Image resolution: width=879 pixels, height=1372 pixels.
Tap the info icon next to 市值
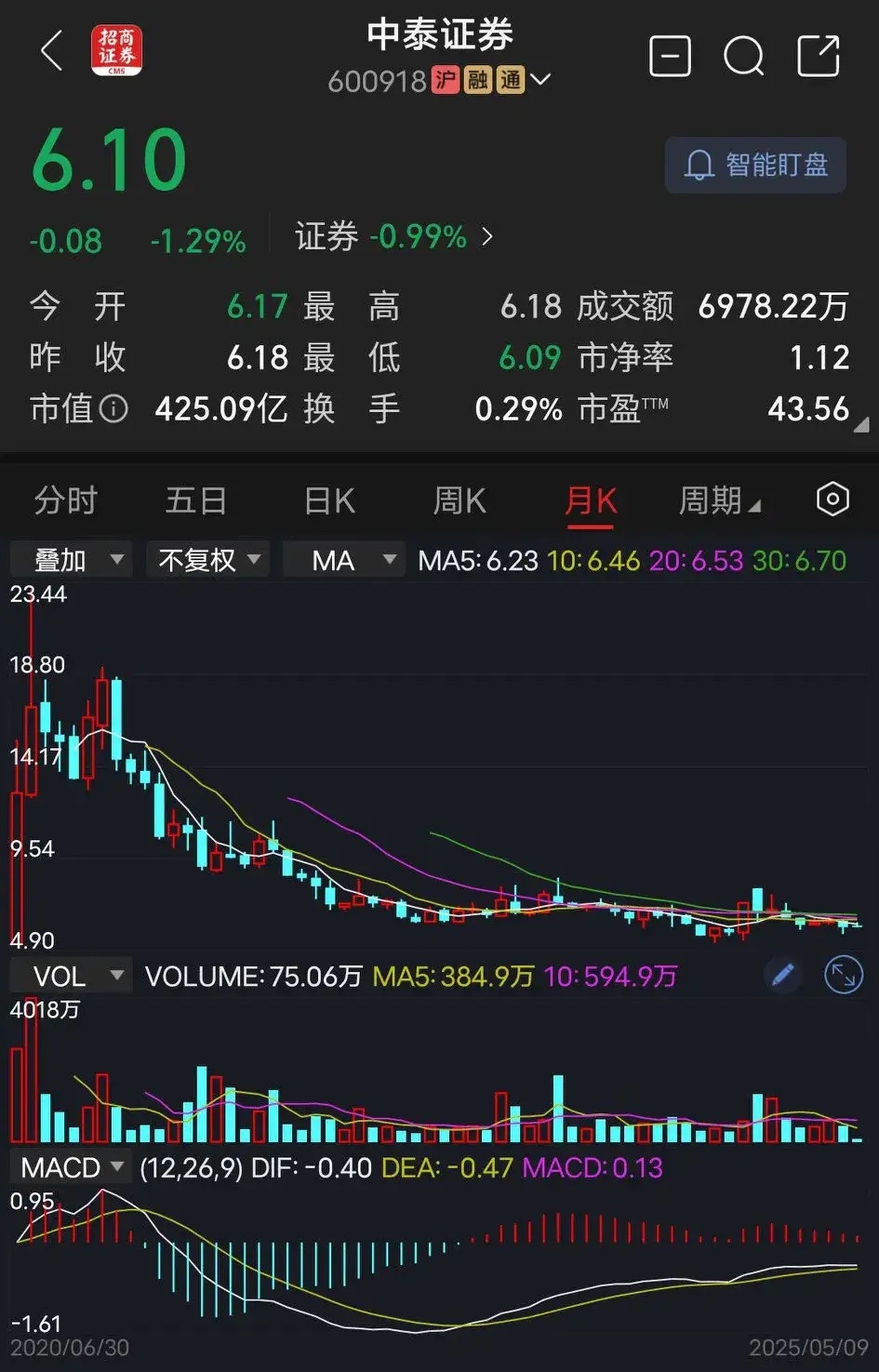pos(113,409)
